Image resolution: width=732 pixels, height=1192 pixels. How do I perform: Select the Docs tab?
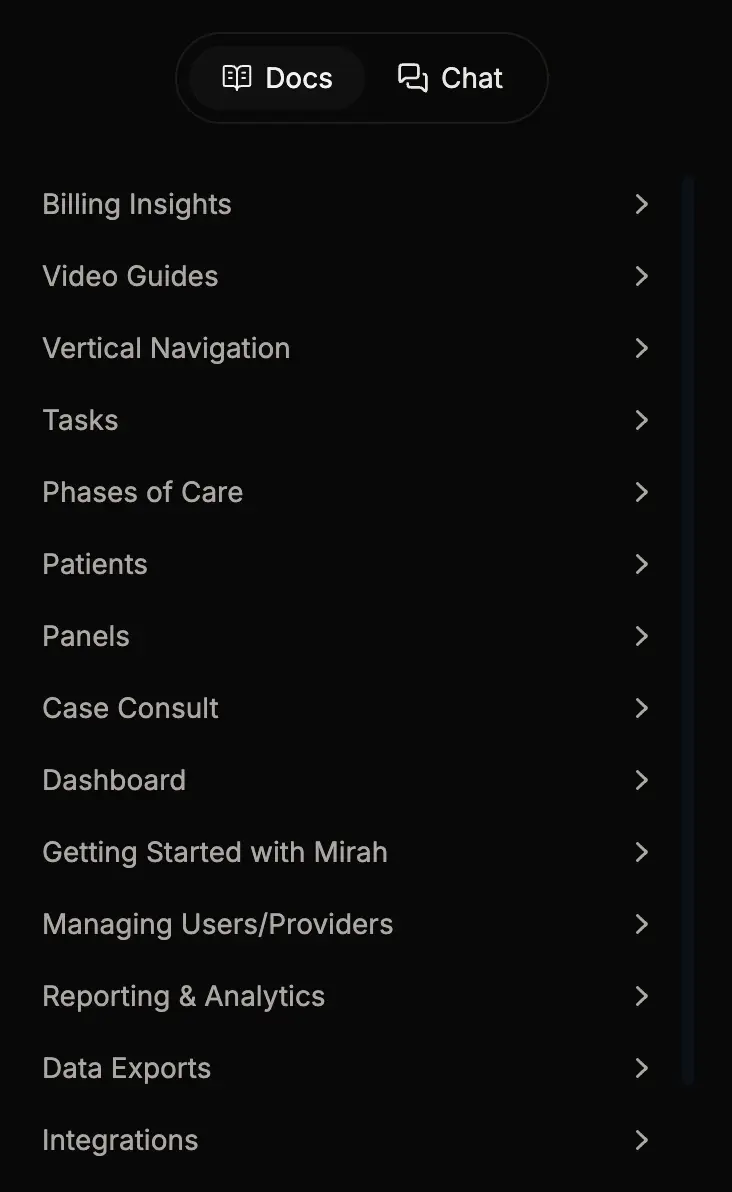(278, 78)
